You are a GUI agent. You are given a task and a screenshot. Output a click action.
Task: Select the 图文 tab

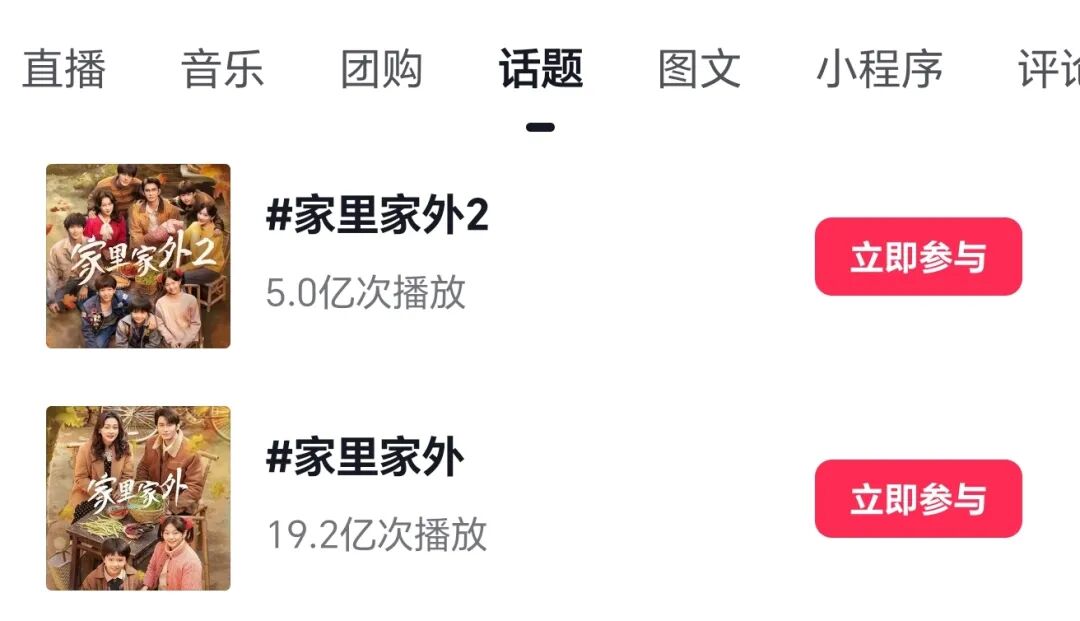point(699,70)
